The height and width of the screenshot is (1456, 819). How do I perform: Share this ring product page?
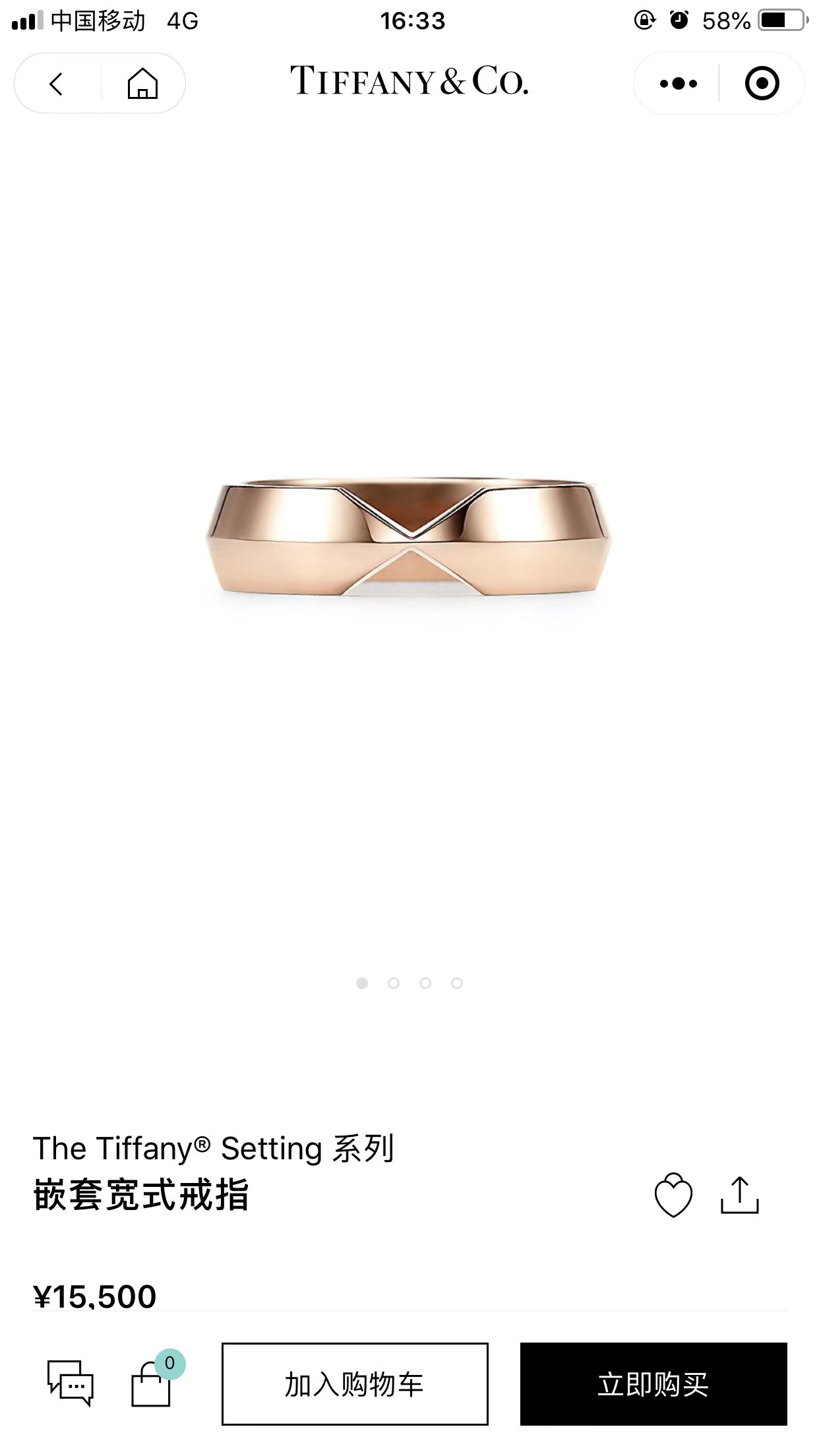739,1194
